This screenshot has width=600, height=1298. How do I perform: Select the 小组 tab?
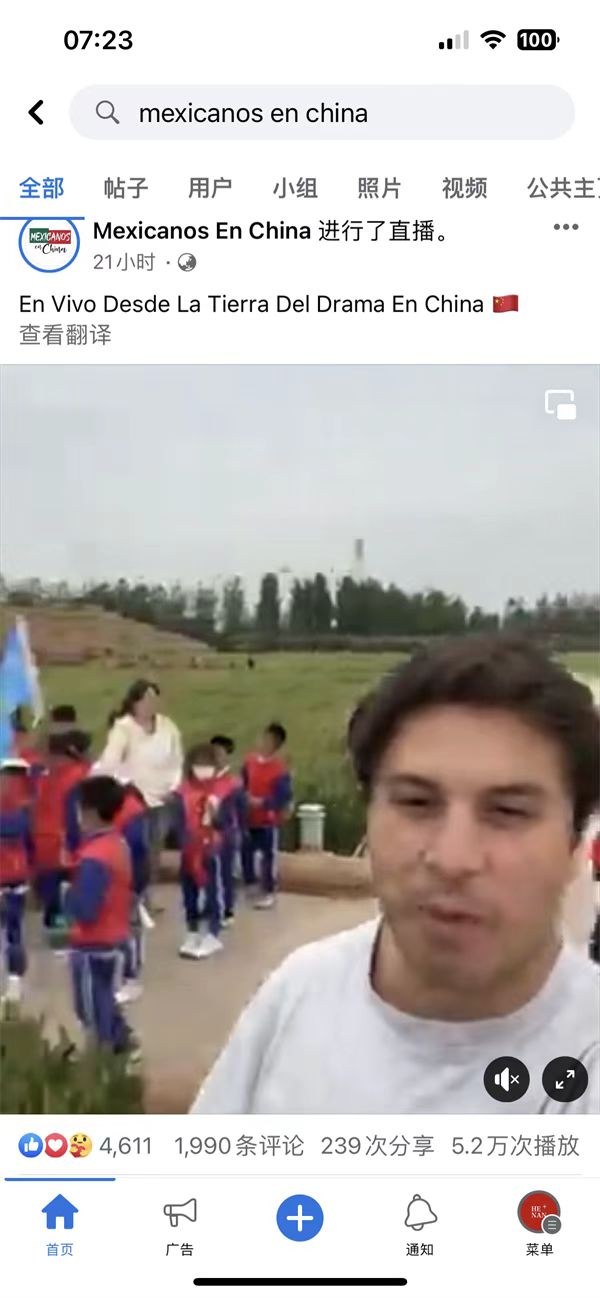pos(295,188)
